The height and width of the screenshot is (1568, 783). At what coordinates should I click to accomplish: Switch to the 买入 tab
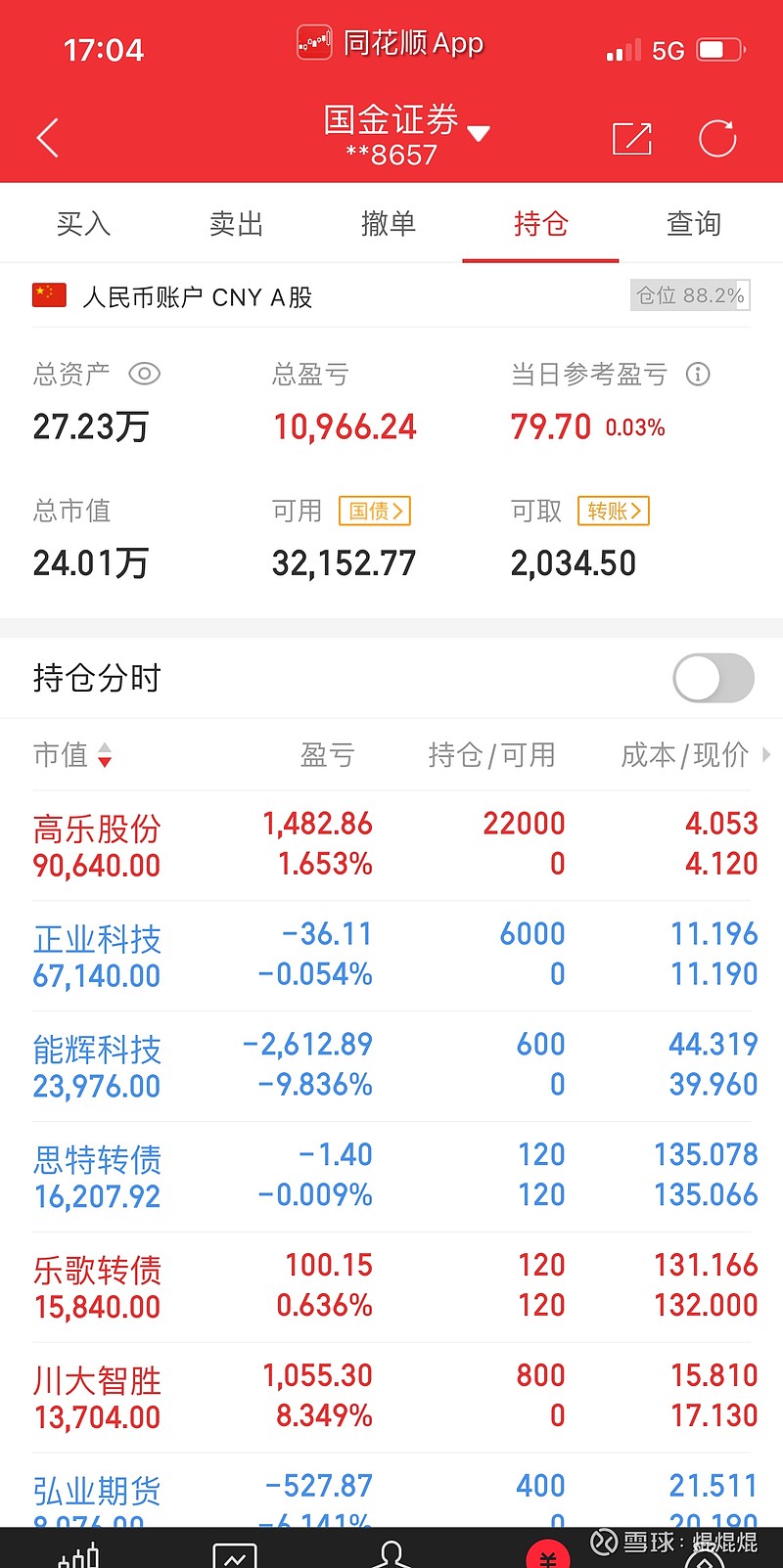coord(83,224)
